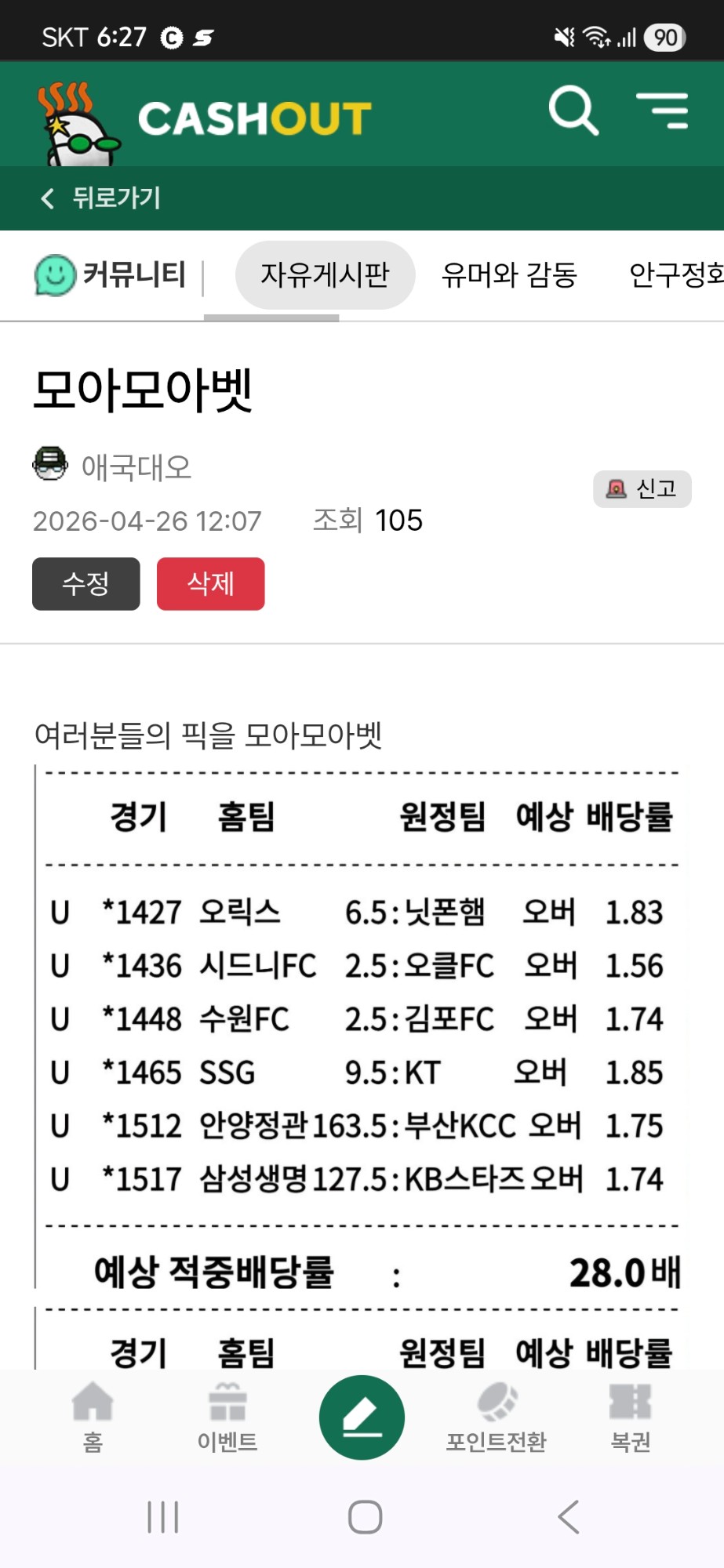Screen dimensions: 724x1568
Task: Open the search magnifier icon
Action: pos(573,111)
